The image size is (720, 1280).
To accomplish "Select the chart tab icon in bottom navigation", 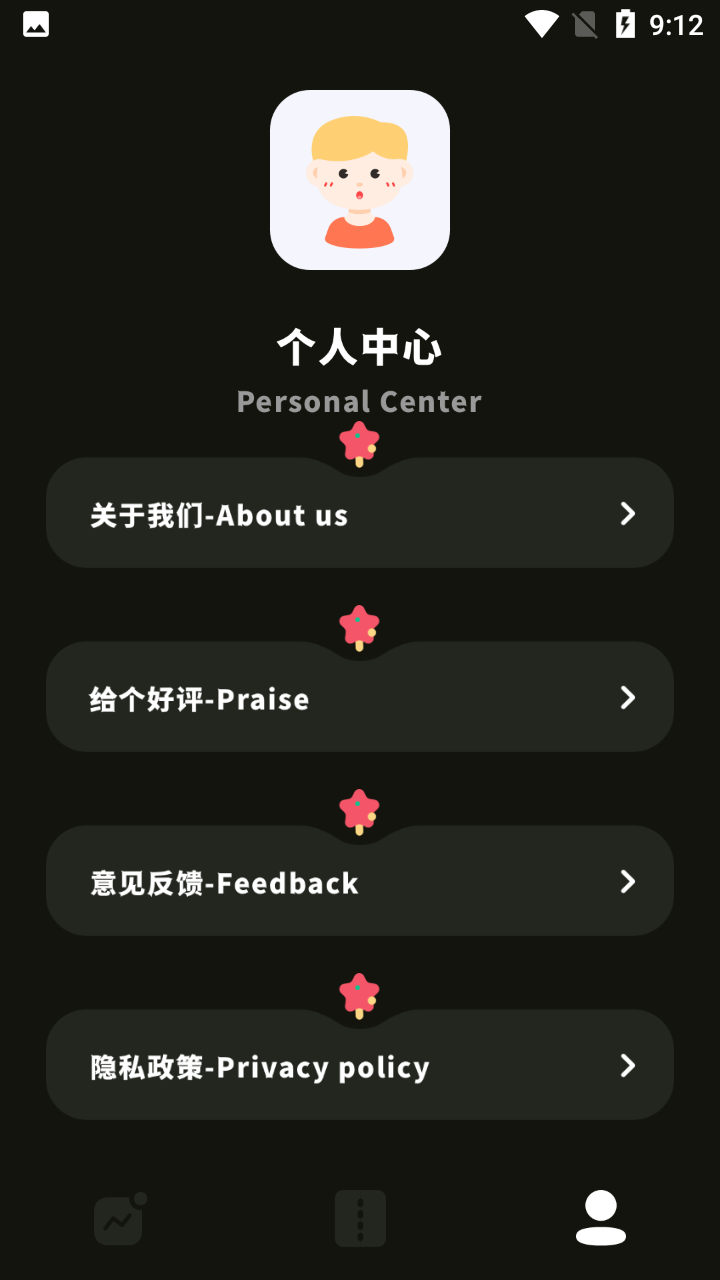I will [118, 1218].
